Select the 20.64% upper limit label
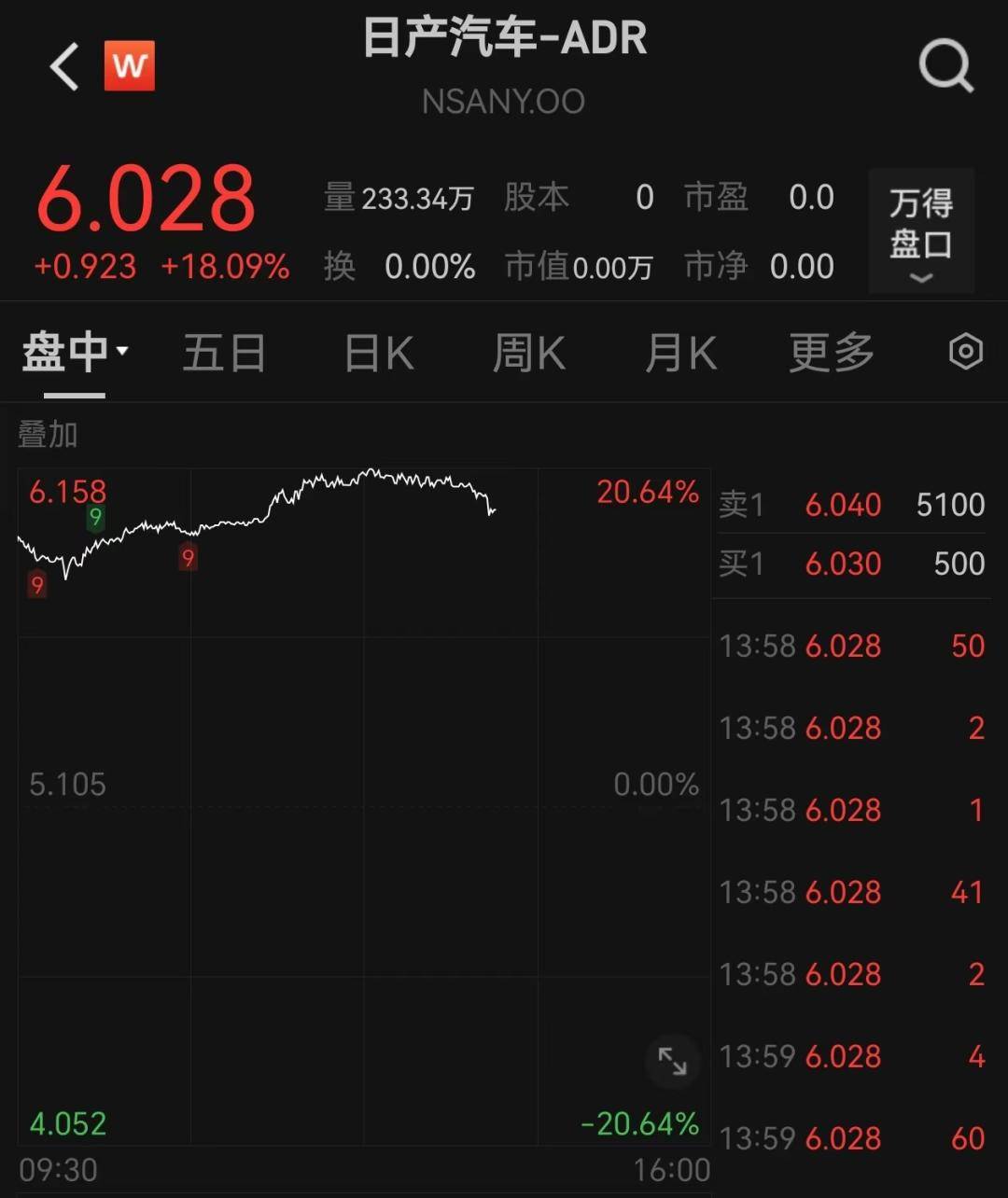Image resolution: width=1008 pixels, height=1198 pixels. pos(648,492)
